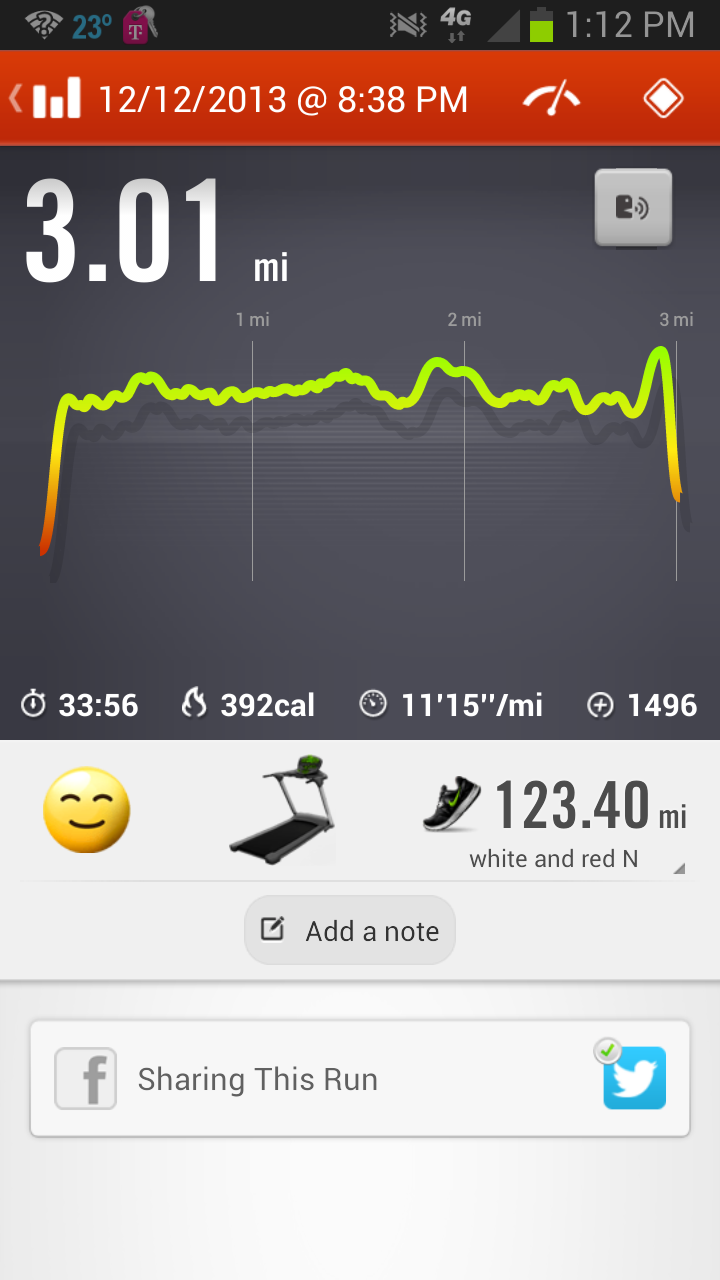Add a note to this run
Viewport: 720px width, 1280px height.
click(x=350, y=931)
